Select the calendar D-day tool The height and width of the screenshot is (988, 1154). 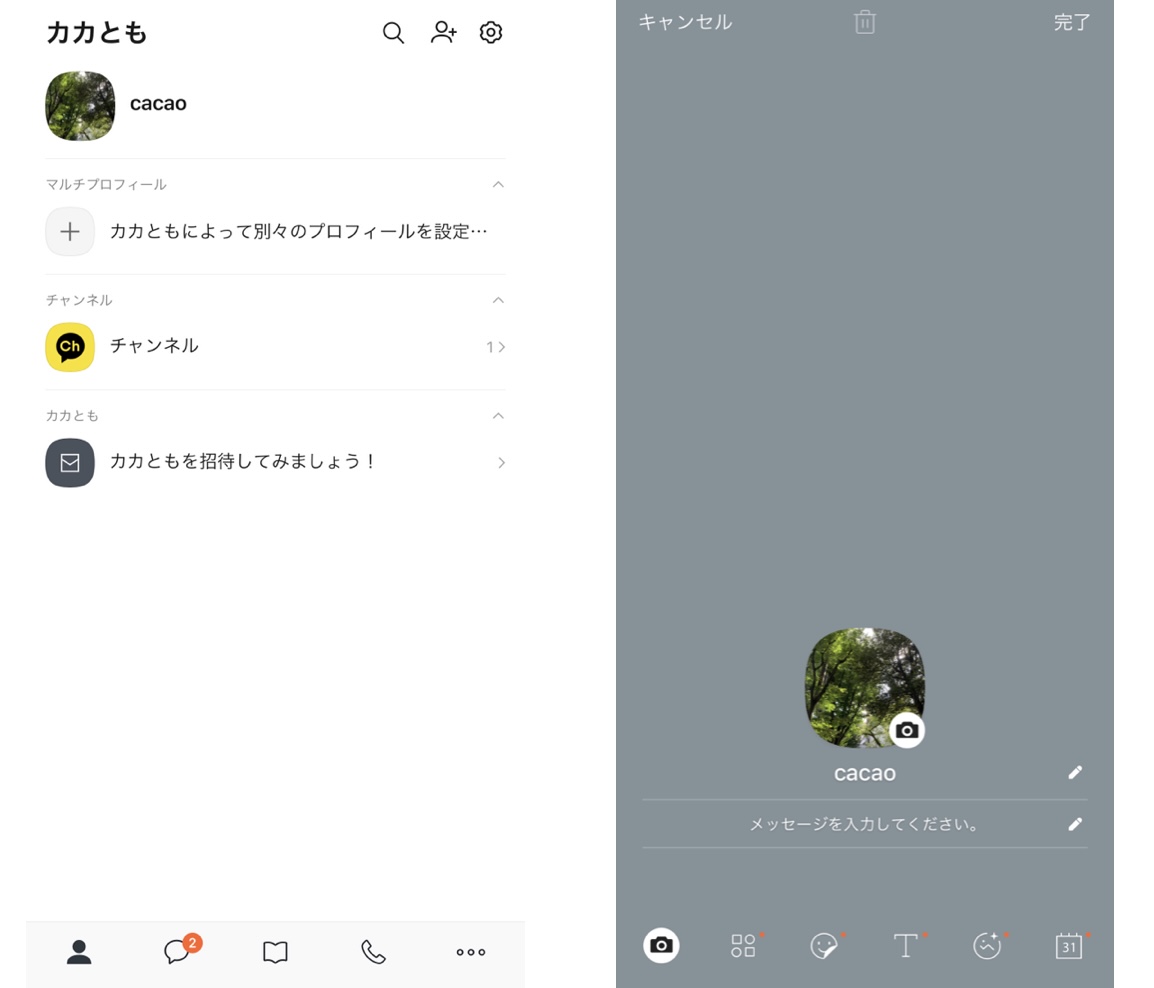pos(1068,945)
